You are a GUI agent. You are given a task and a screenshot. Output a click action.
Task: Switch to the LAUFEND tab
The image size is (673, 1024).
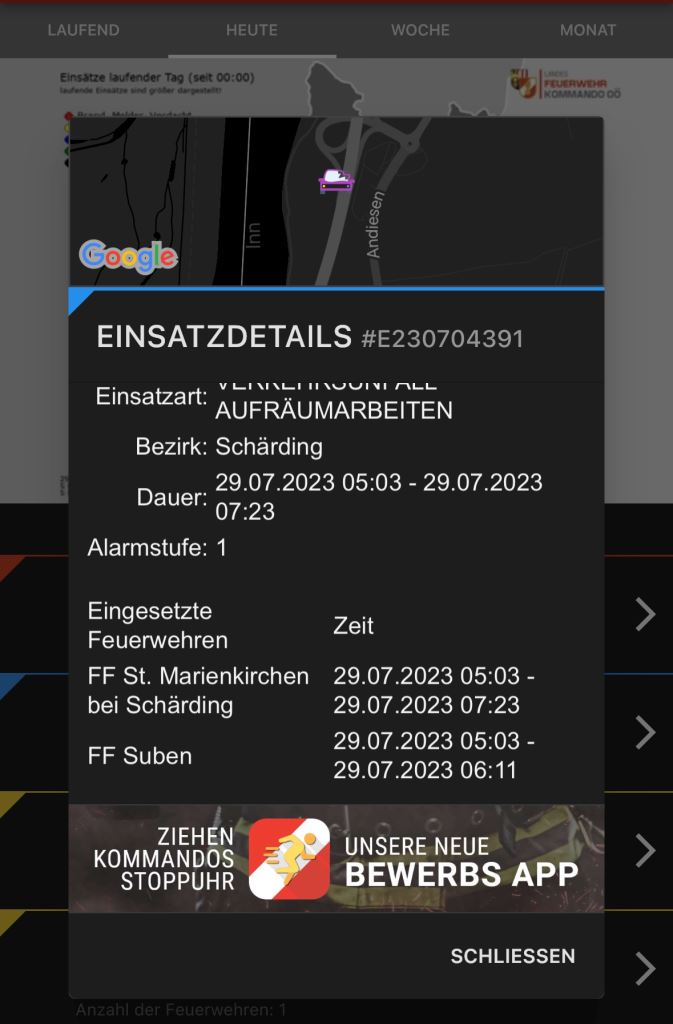(84, 30)
